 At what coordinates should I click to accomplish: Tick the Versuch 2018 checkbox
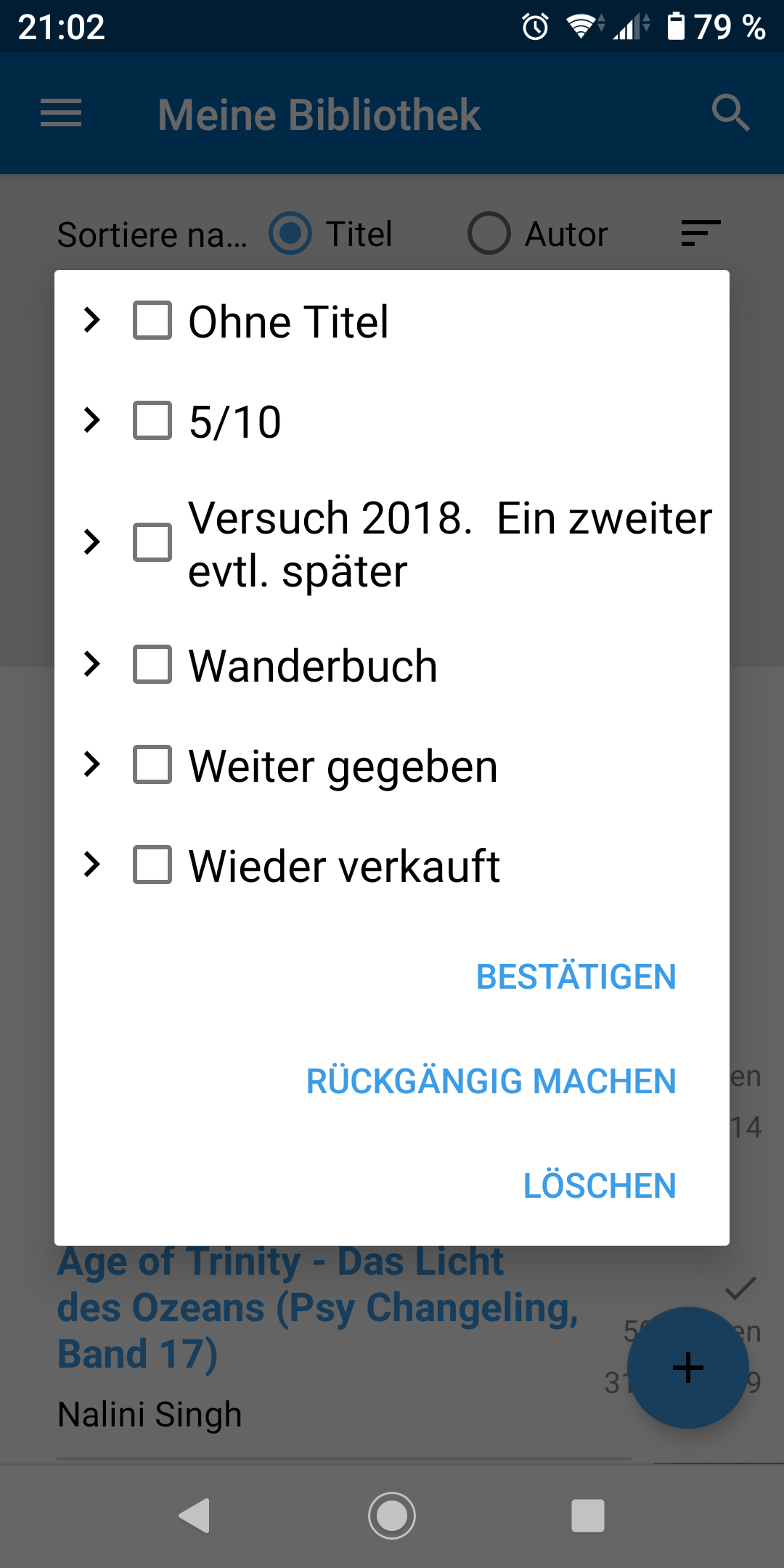152,542
